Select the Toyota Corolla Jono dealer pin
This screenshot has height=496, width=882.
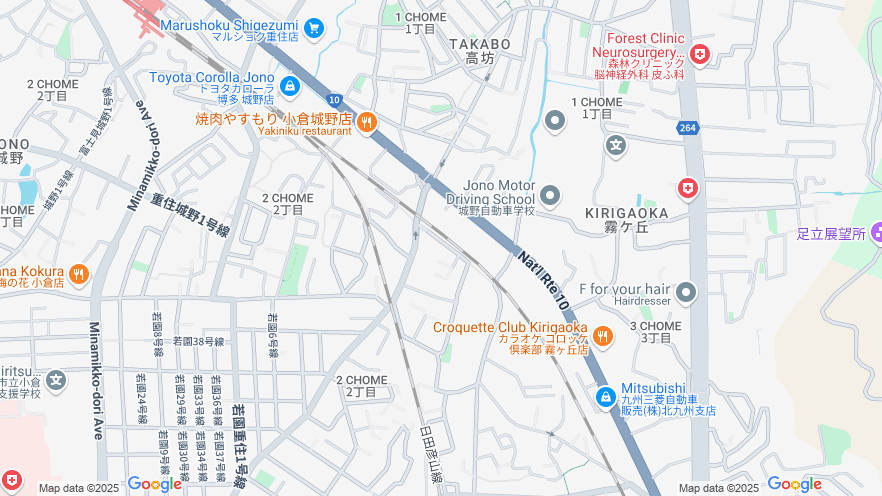(x=290, y=86)
